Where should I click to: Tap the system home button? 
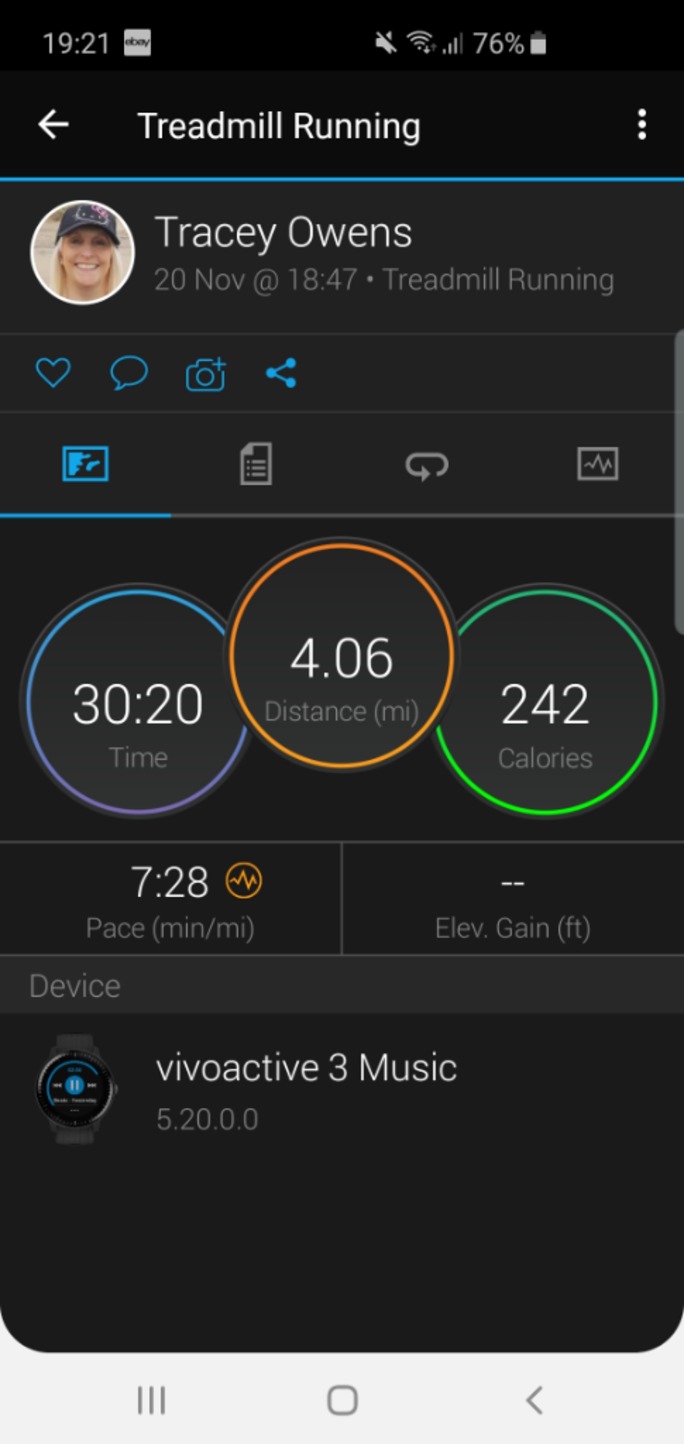342,1400
